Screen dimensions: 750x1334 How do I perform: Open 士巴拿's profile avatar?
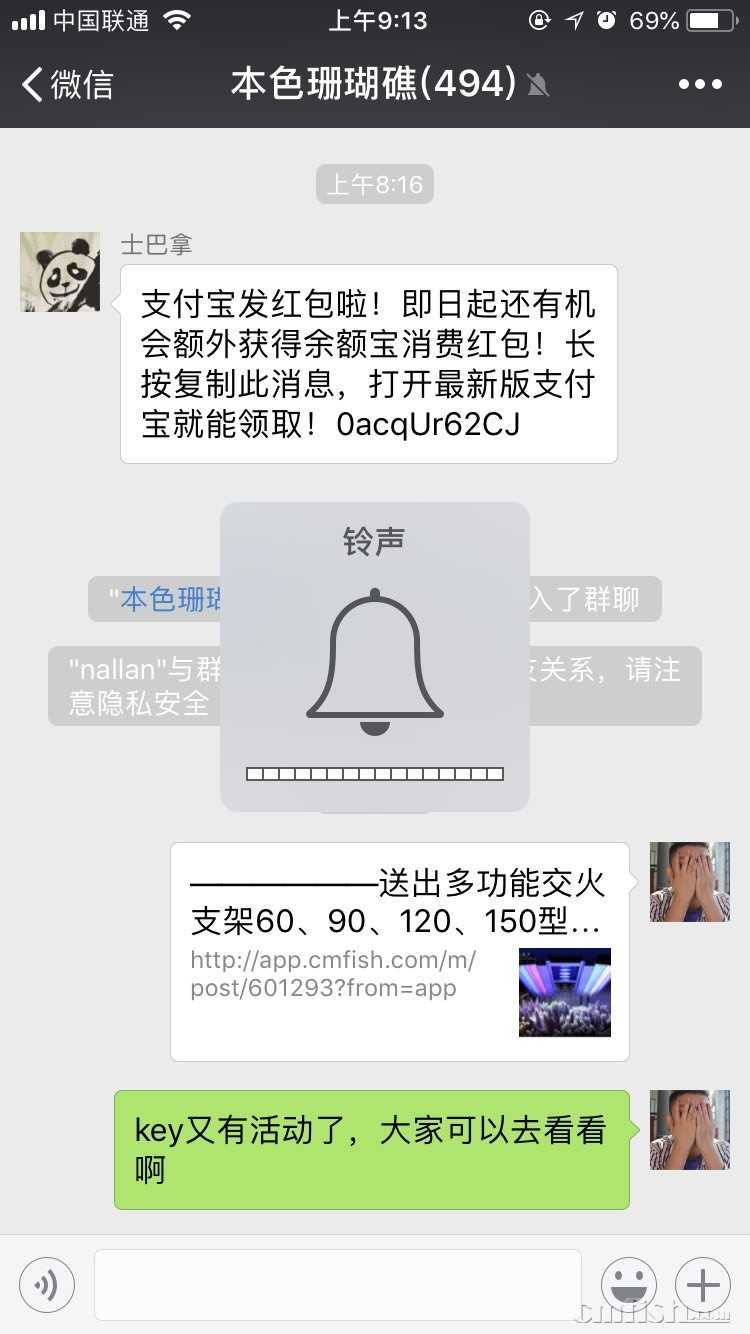pyautogui.click(x=60, y=272)
